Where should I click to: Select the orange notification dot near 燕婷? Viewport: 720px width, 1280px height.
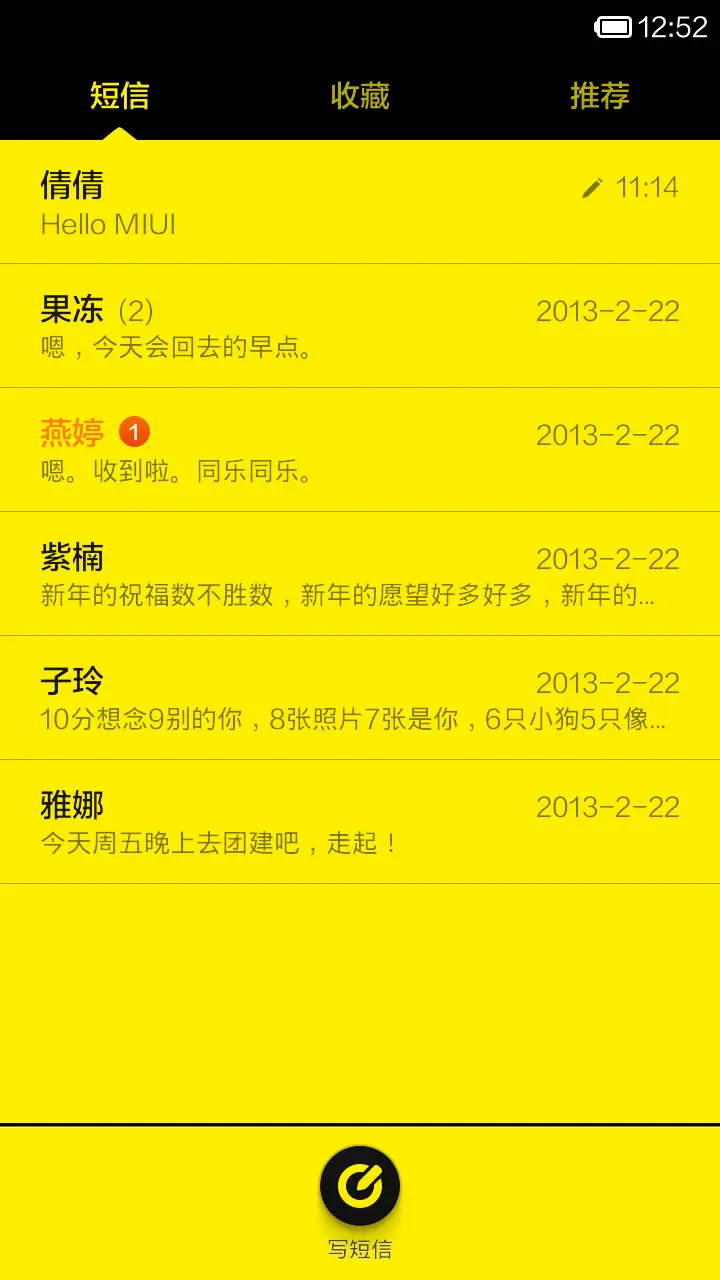pos(136,432)
